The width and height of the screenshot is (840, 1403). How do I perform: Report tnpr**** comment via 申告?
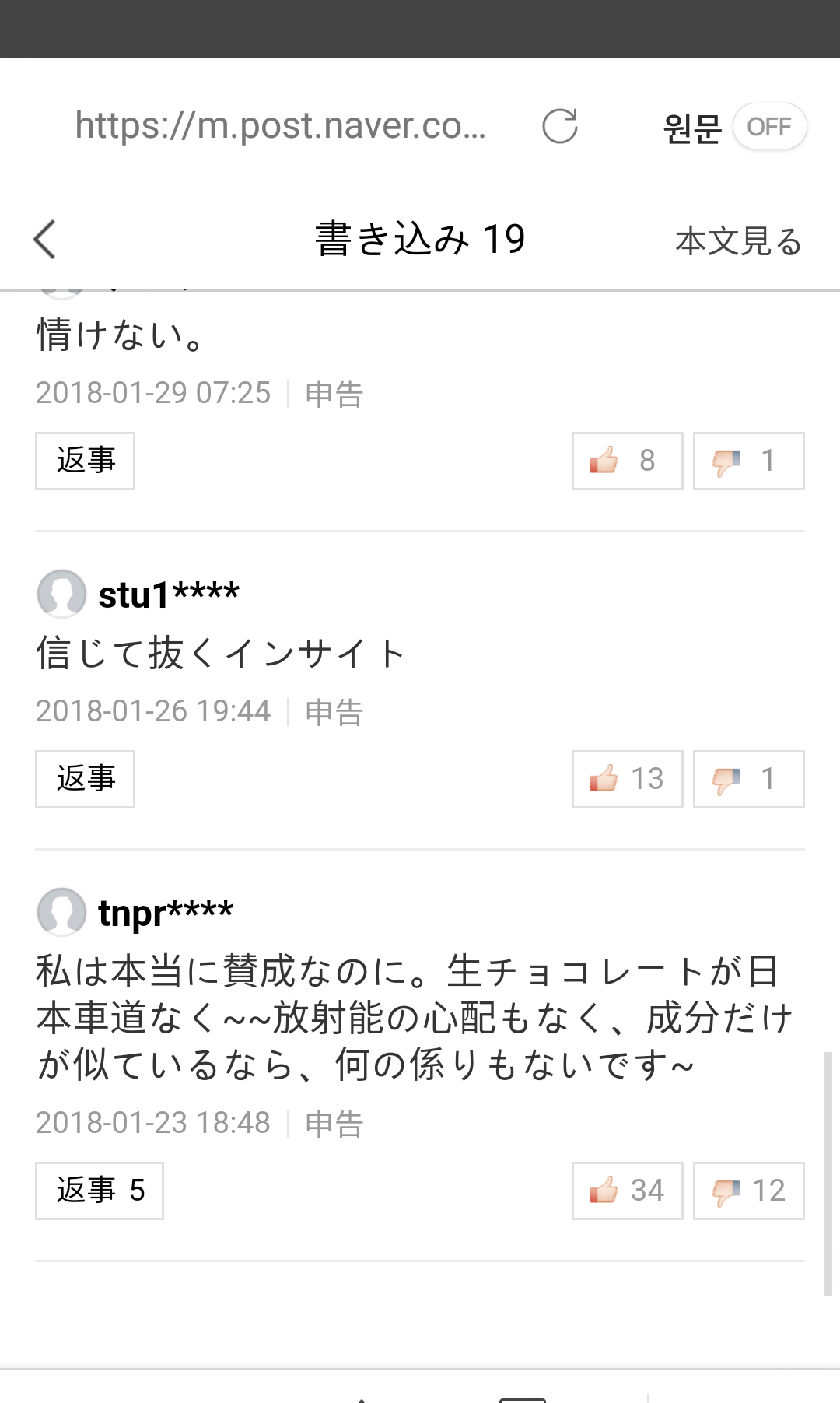click(x=334, y=1124)
